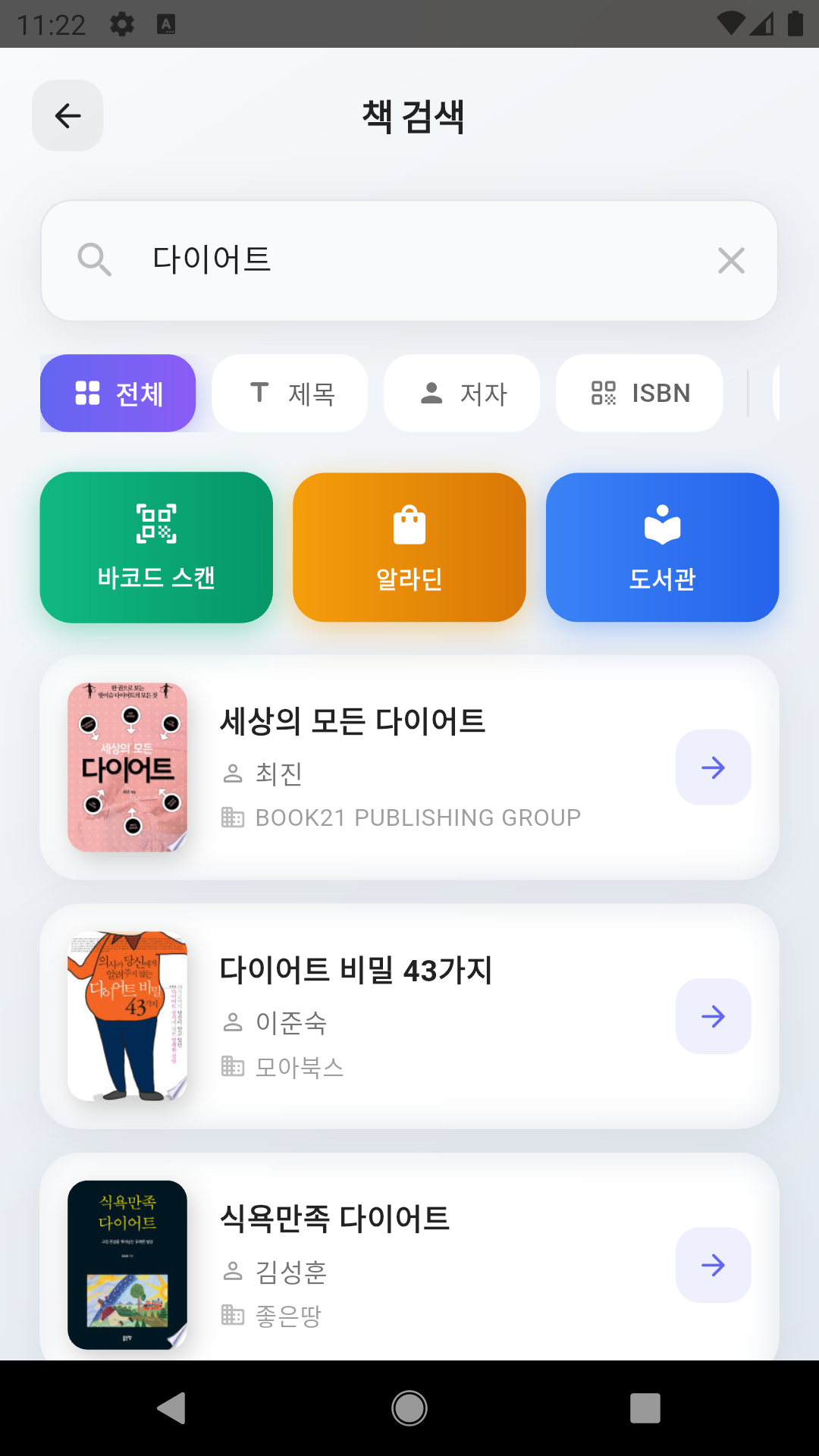This screenshot has height=1456, width=819.
Task: Open details arrow for 세상의 모든 다이어트
Action: [713, 767]
